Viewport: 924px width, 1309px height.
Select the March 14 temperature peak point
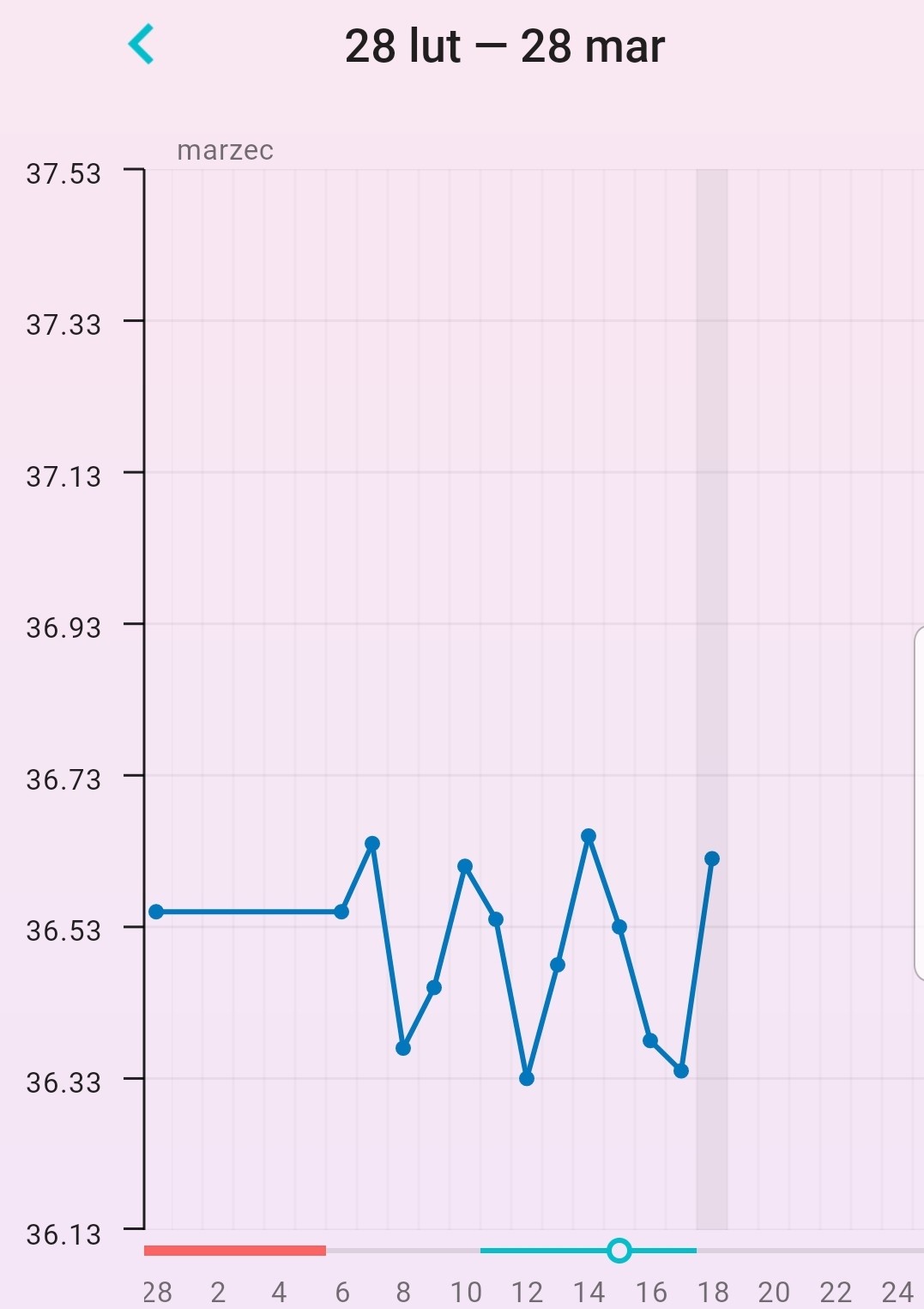pyautogui.click(x=589, y=836)
